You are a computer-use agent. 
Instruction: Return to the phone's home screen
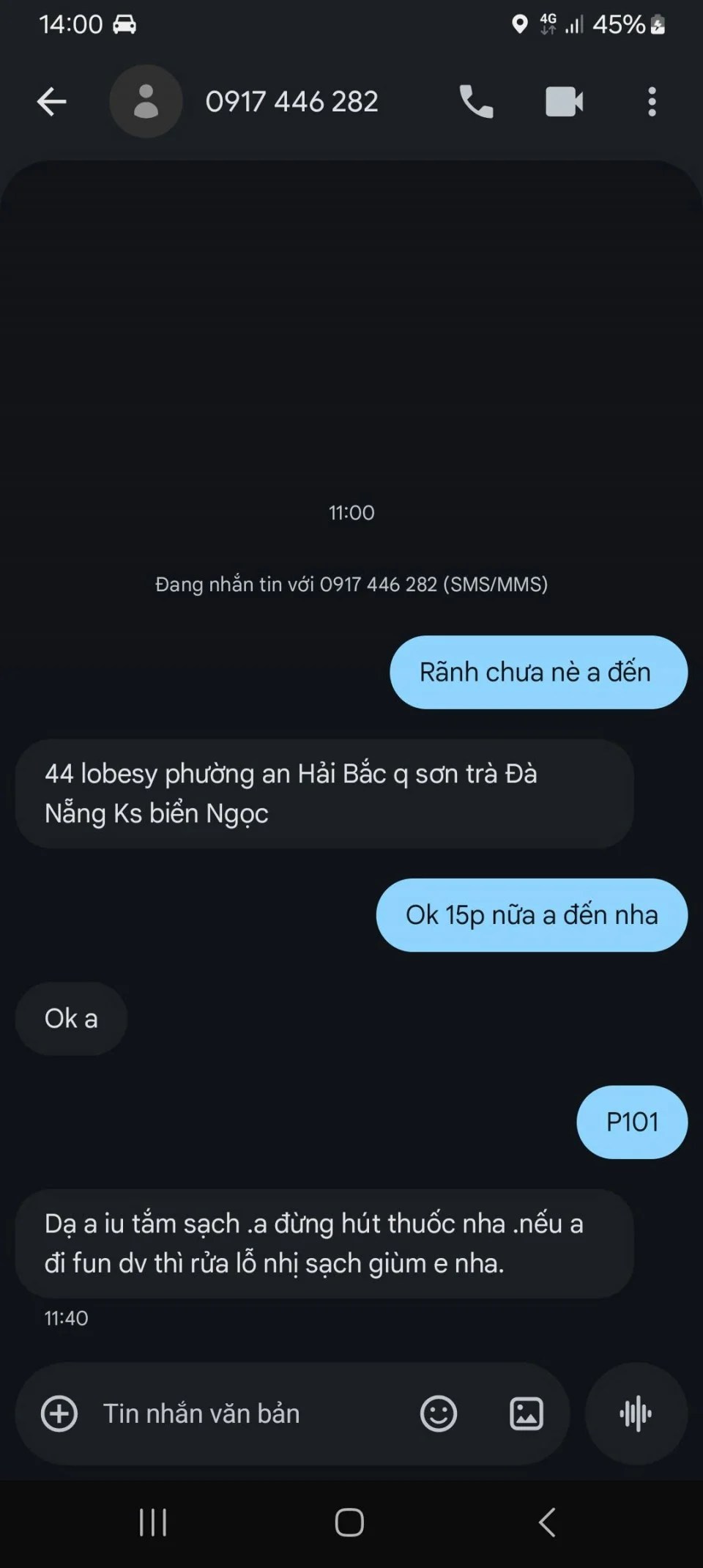[349, 1523]
